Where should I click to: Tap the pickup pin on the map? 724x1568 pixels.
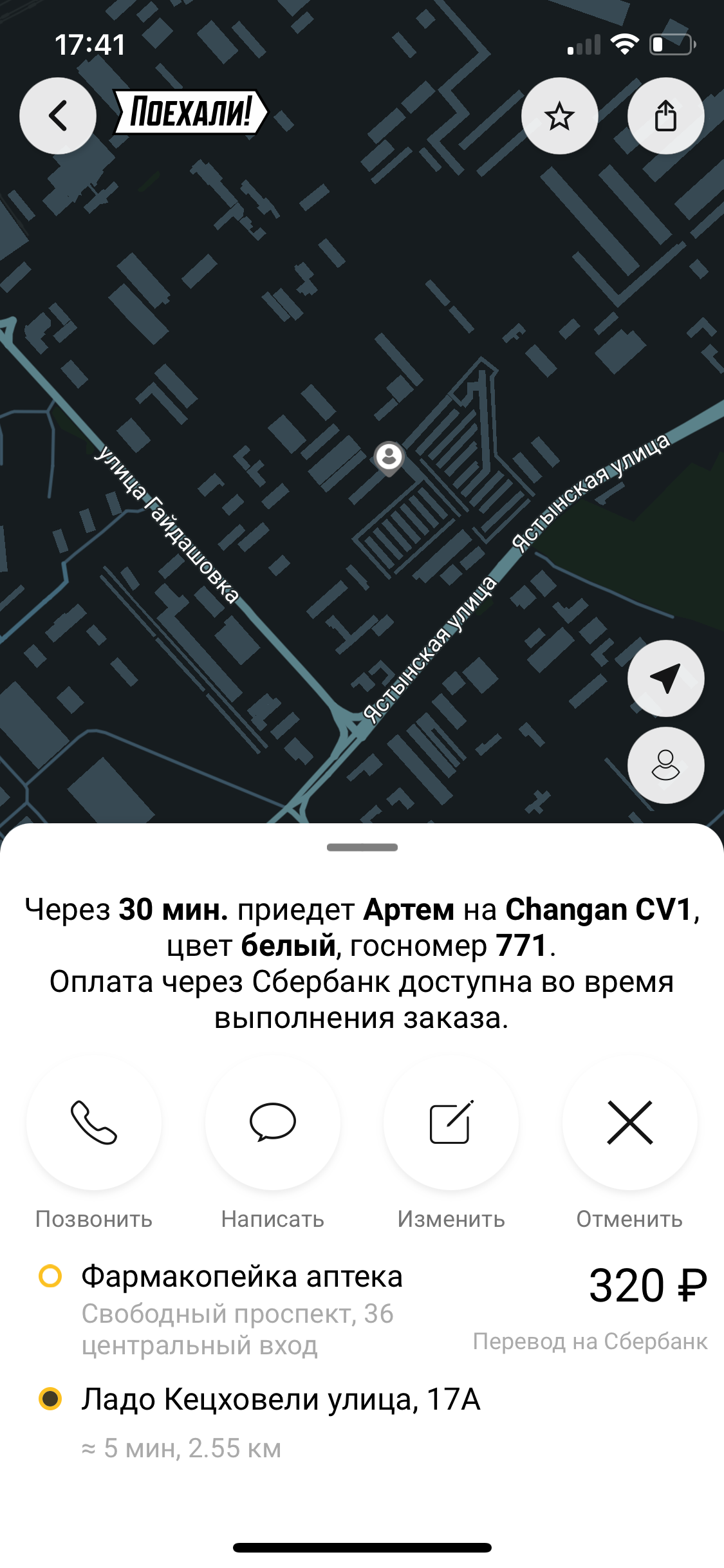click(x=389, y=458)
